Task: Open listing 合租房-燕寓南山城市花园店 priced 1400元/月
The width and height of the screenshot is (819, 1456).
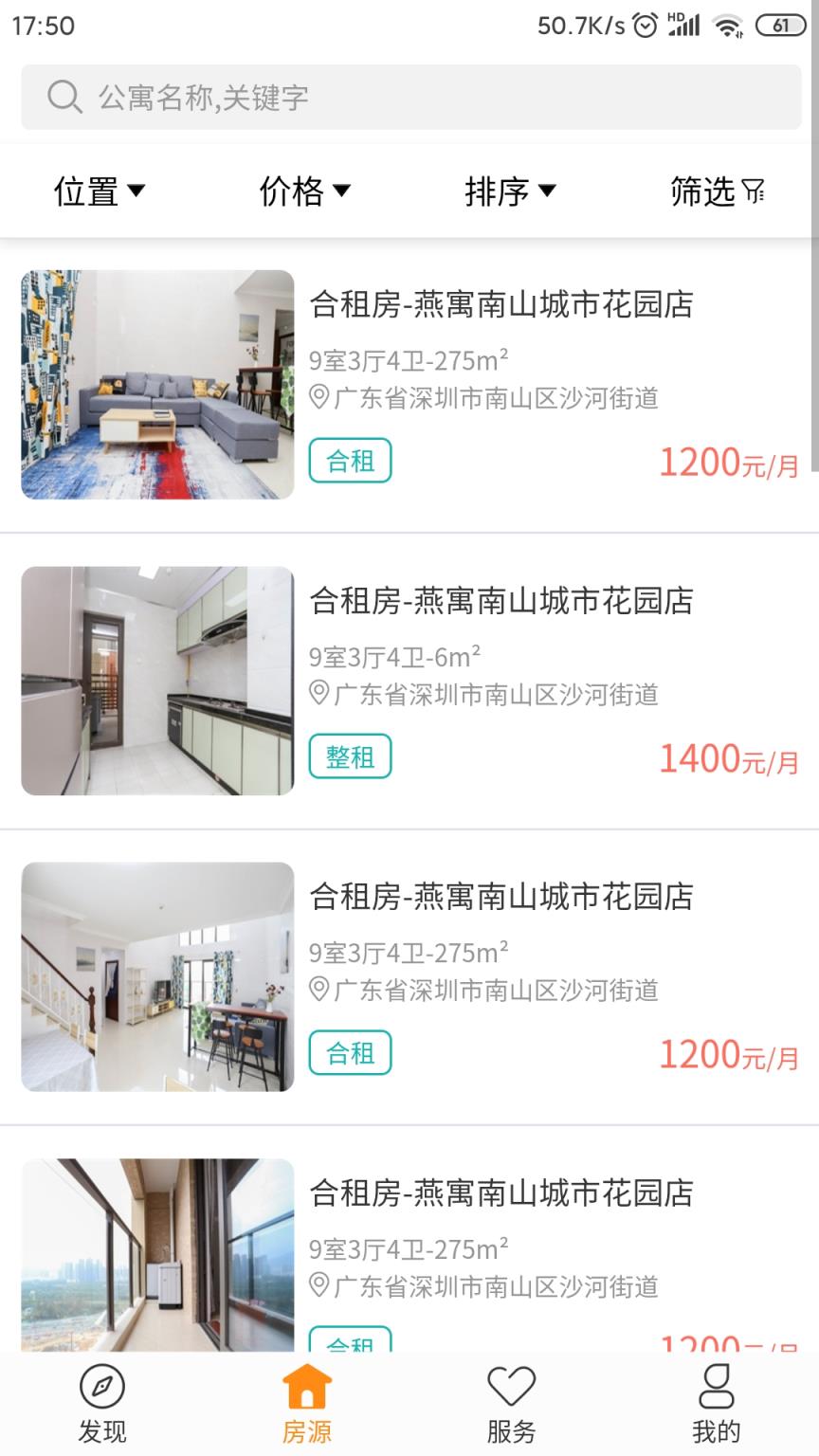Action: [502, 600]
